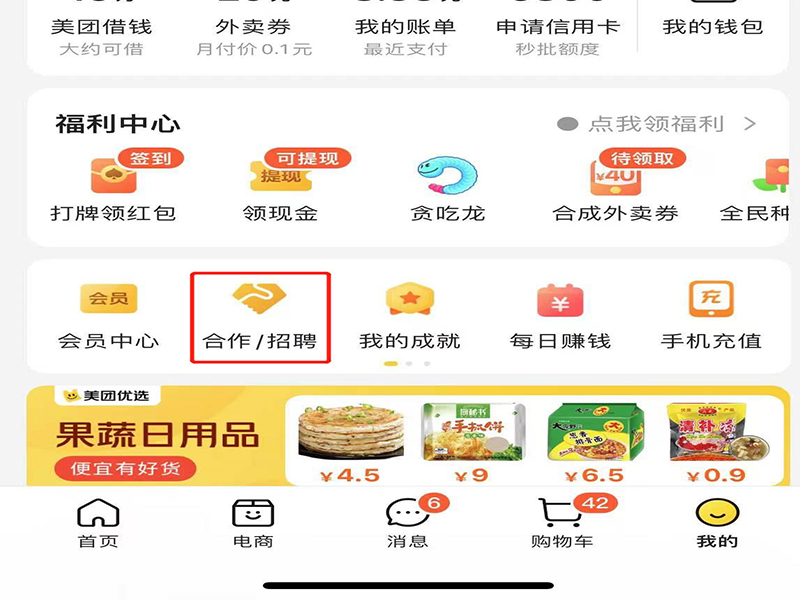Viewport: 800px width, 600px height.
Task: Open 手机充值 phone top-up
Action: (x=711, y=315)
